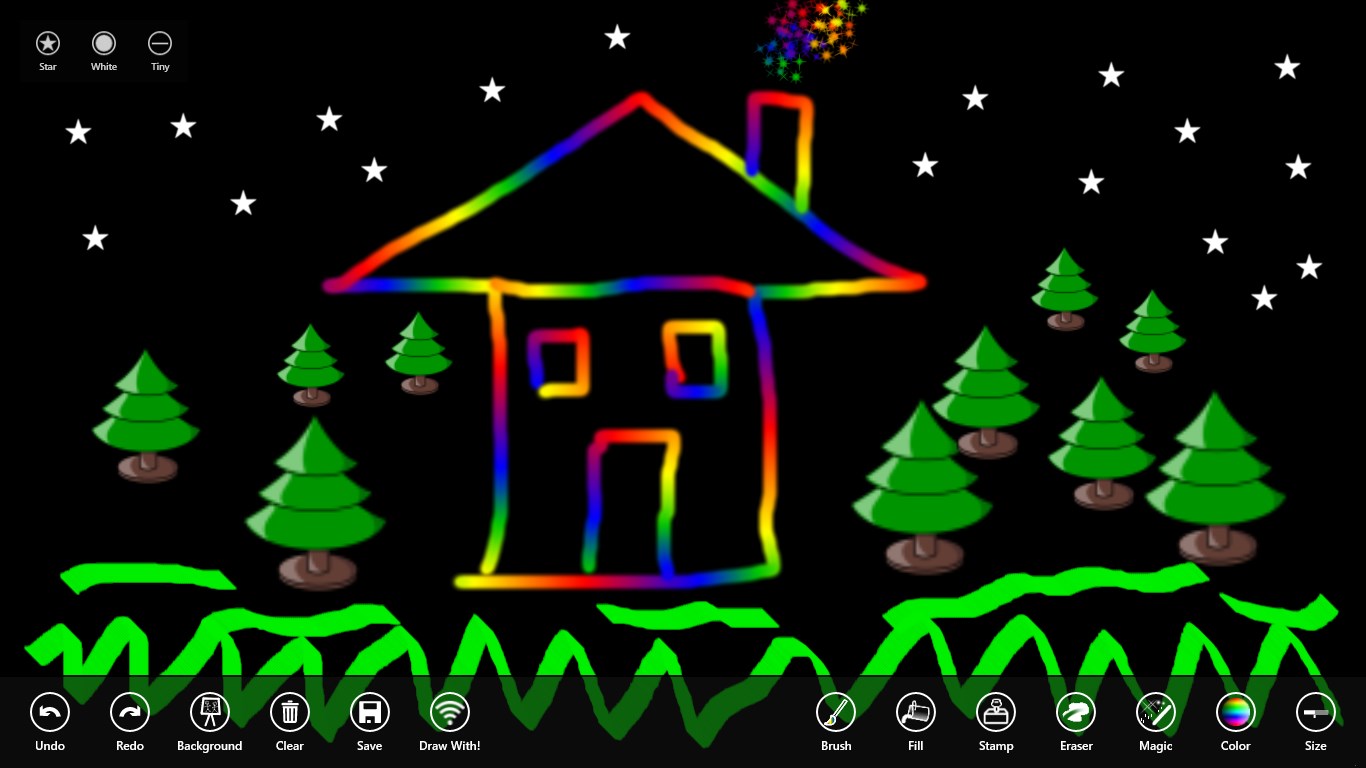This screenshot has height=768, width=1366.
Task: Clear the whole drawing
Action: click(x=290, y=713)
